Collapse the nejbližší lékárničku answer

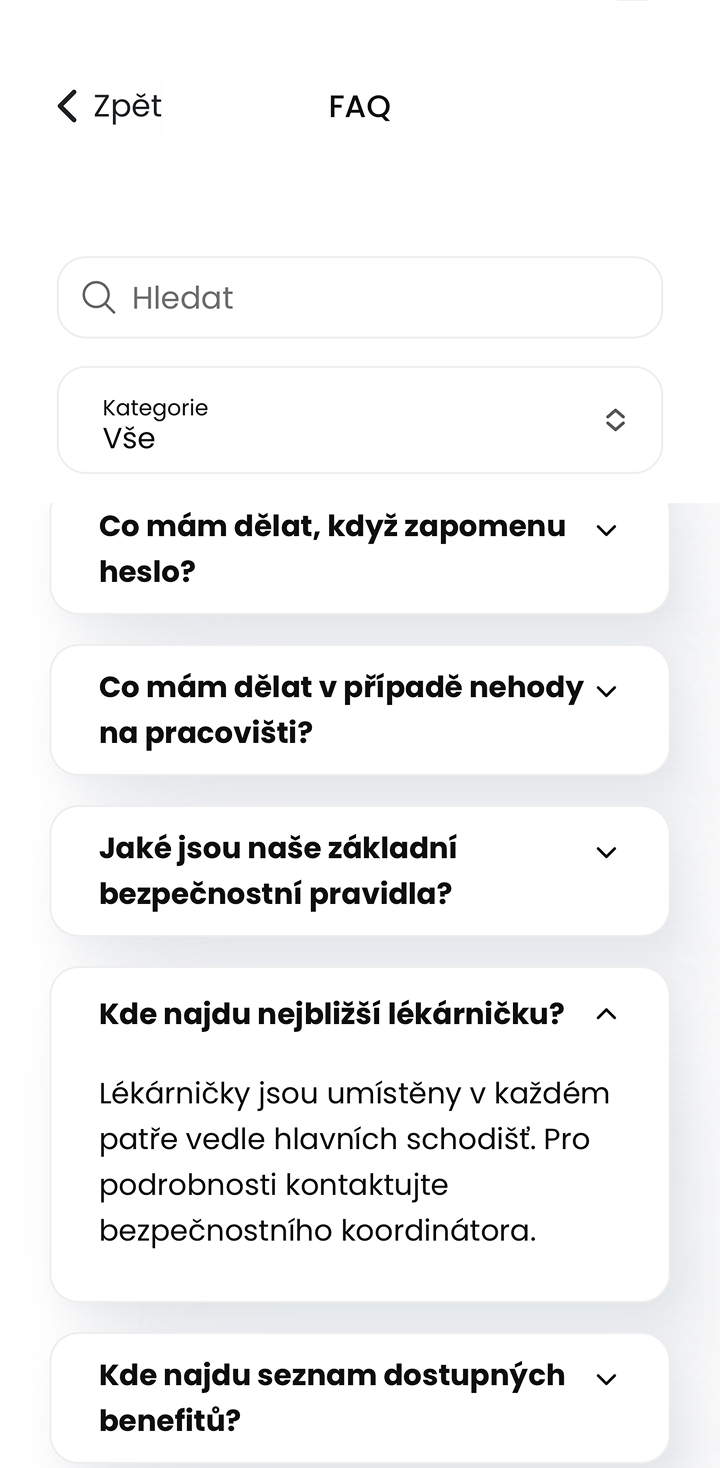(x=605, y=1014)
